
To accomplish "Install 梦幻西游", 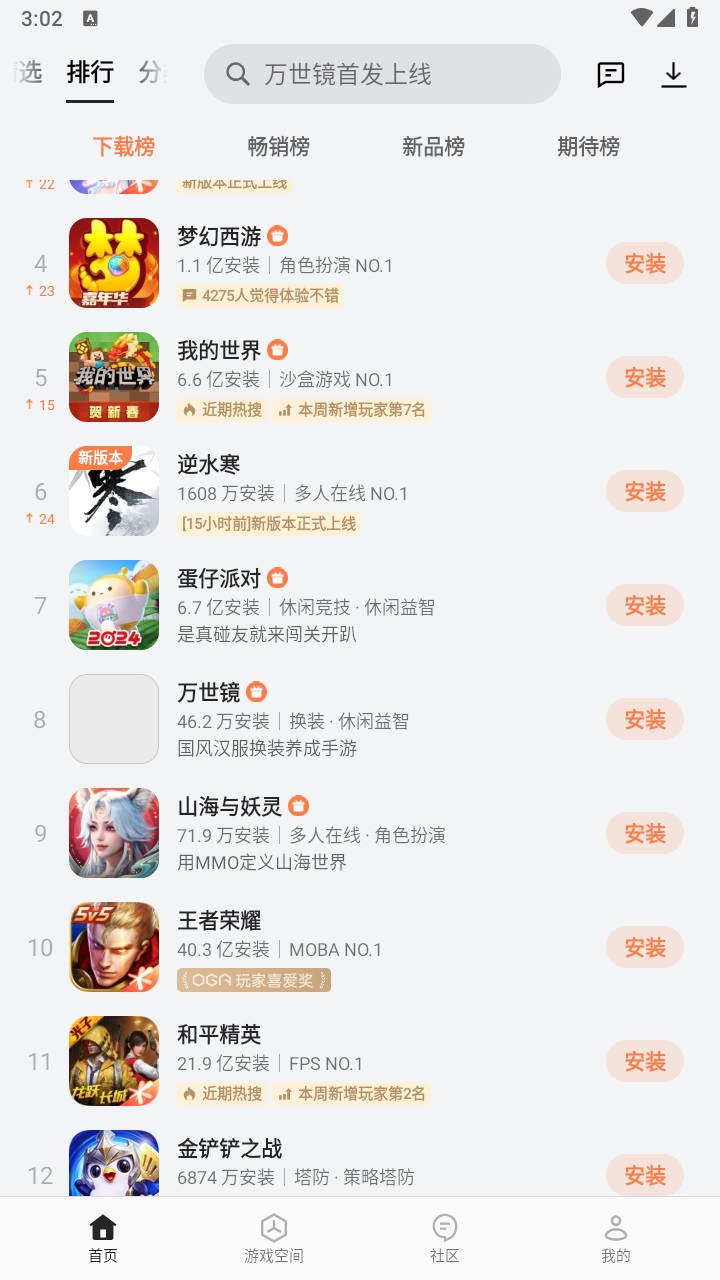I will click(x=644, y=264).
